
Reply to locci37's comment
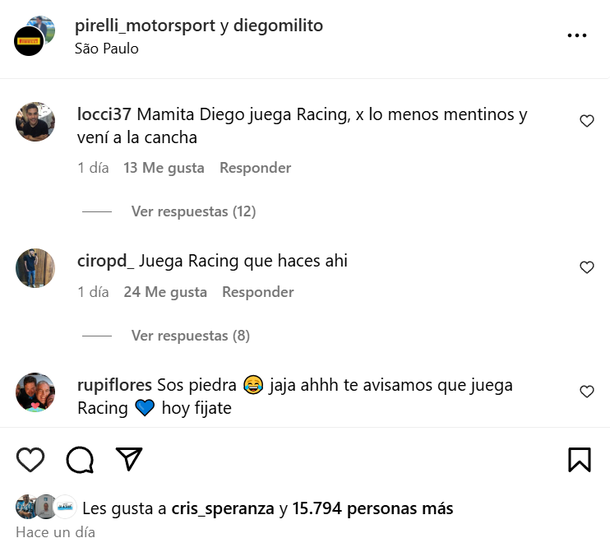[255, 168]
